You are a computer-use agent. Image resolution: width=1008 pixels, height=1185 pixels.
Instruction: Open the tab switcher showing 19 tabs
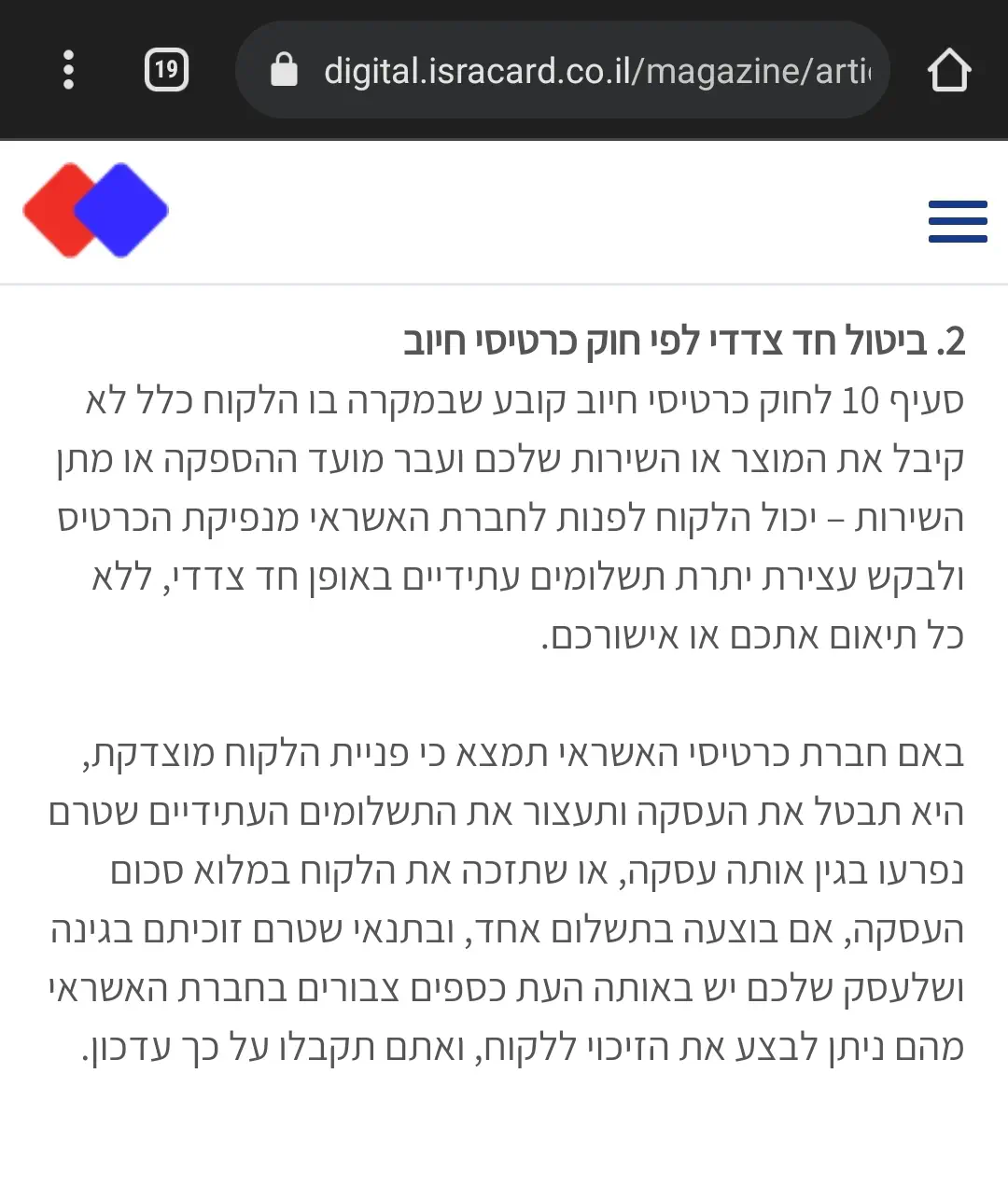tap(166, 70)
